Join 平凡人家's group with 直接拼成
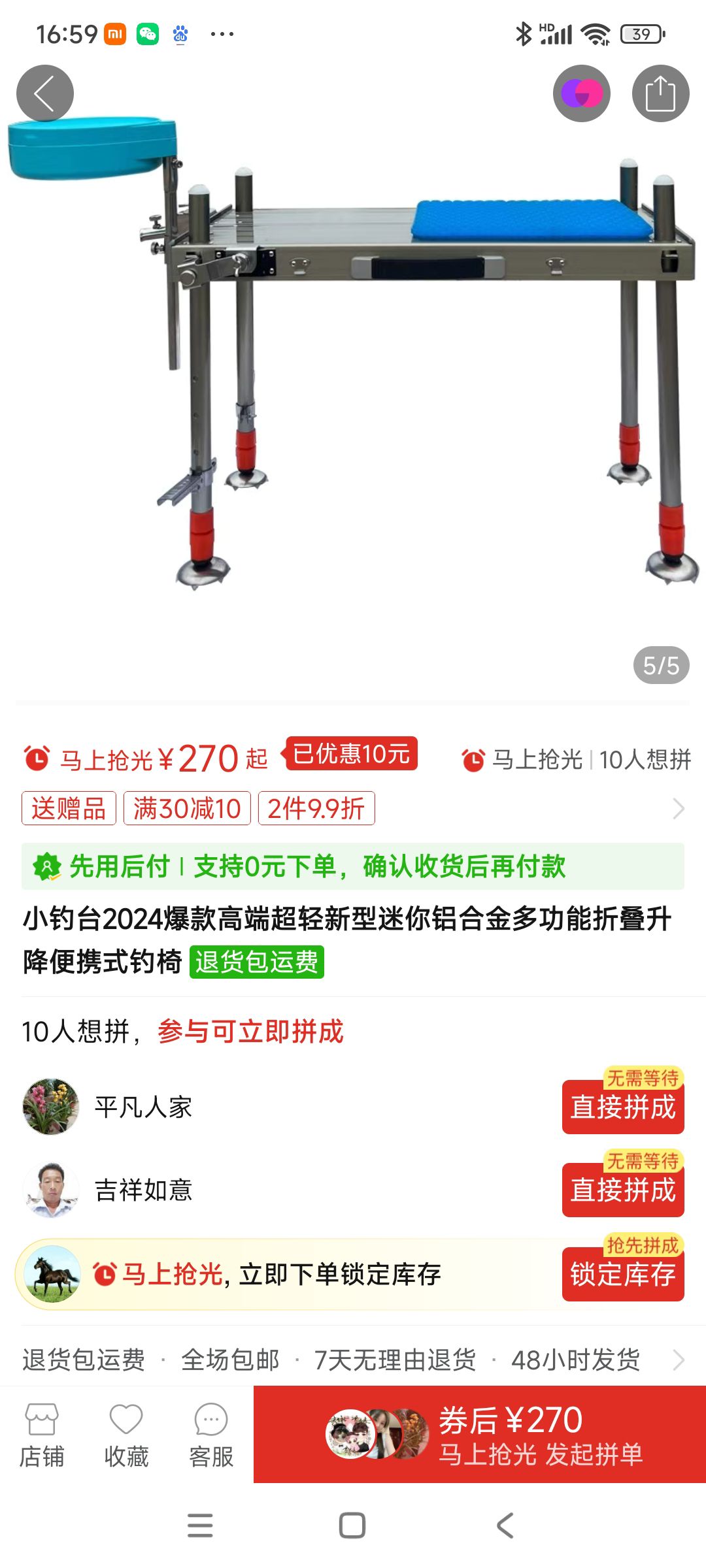The image size is (706, 1568). coord(623,1107)
